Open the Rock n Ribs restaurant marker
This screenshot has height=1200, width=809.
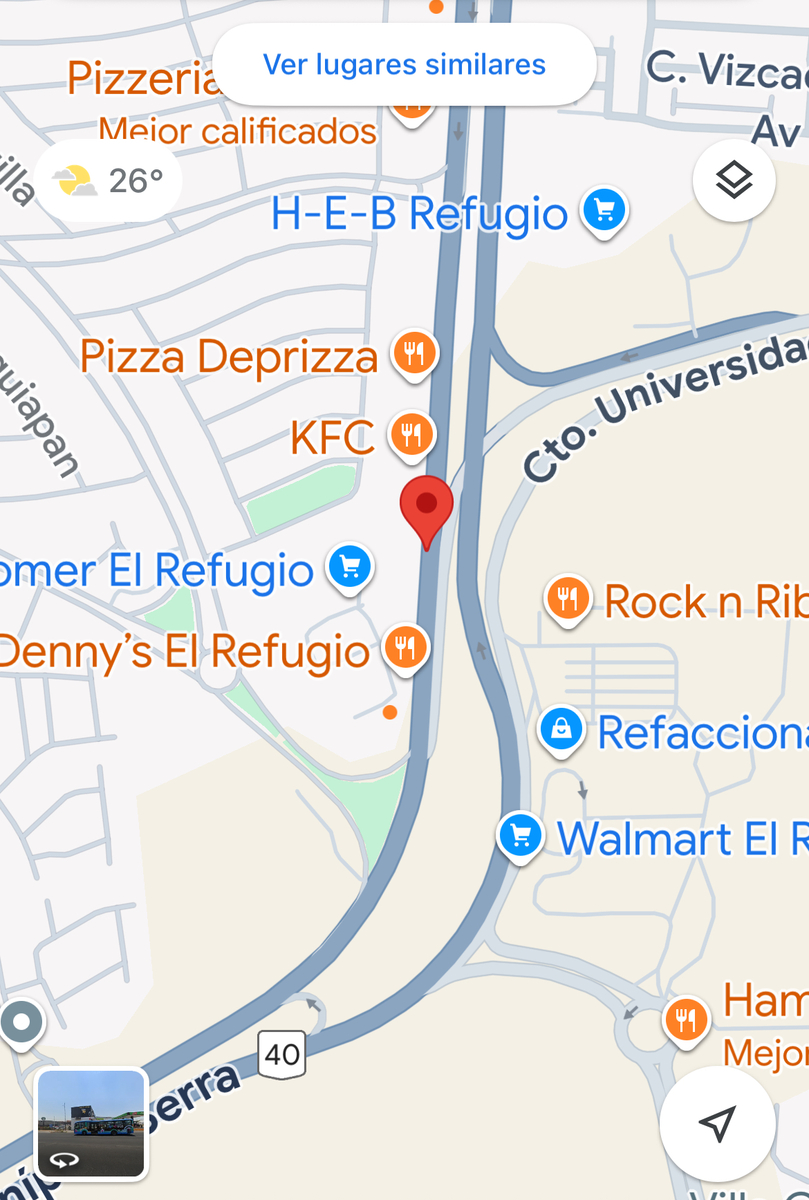point(568,599)
